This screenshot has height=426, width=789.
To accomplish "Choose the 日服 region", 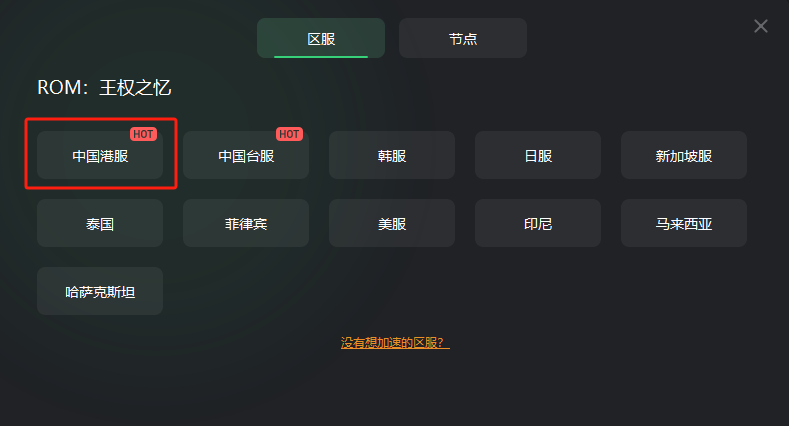I will (x=538, y=156).
